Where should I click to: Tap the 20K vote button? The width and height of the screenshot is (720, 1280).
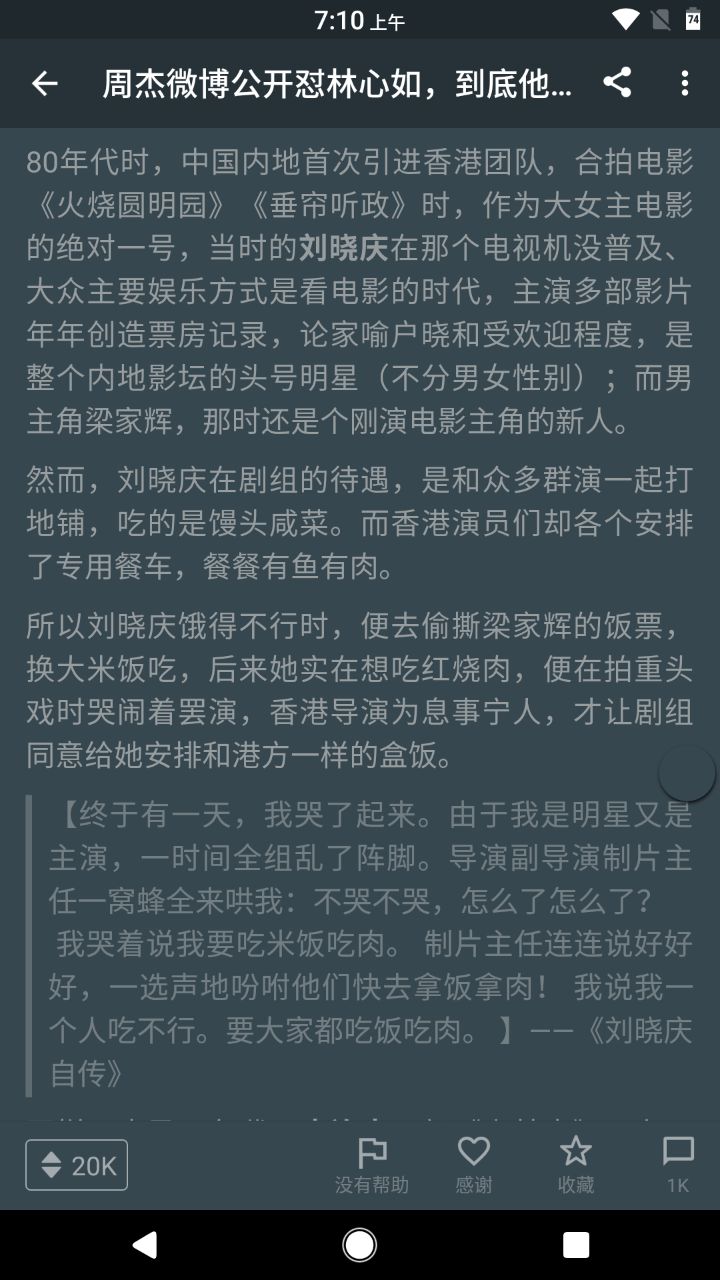(77, 1165)
